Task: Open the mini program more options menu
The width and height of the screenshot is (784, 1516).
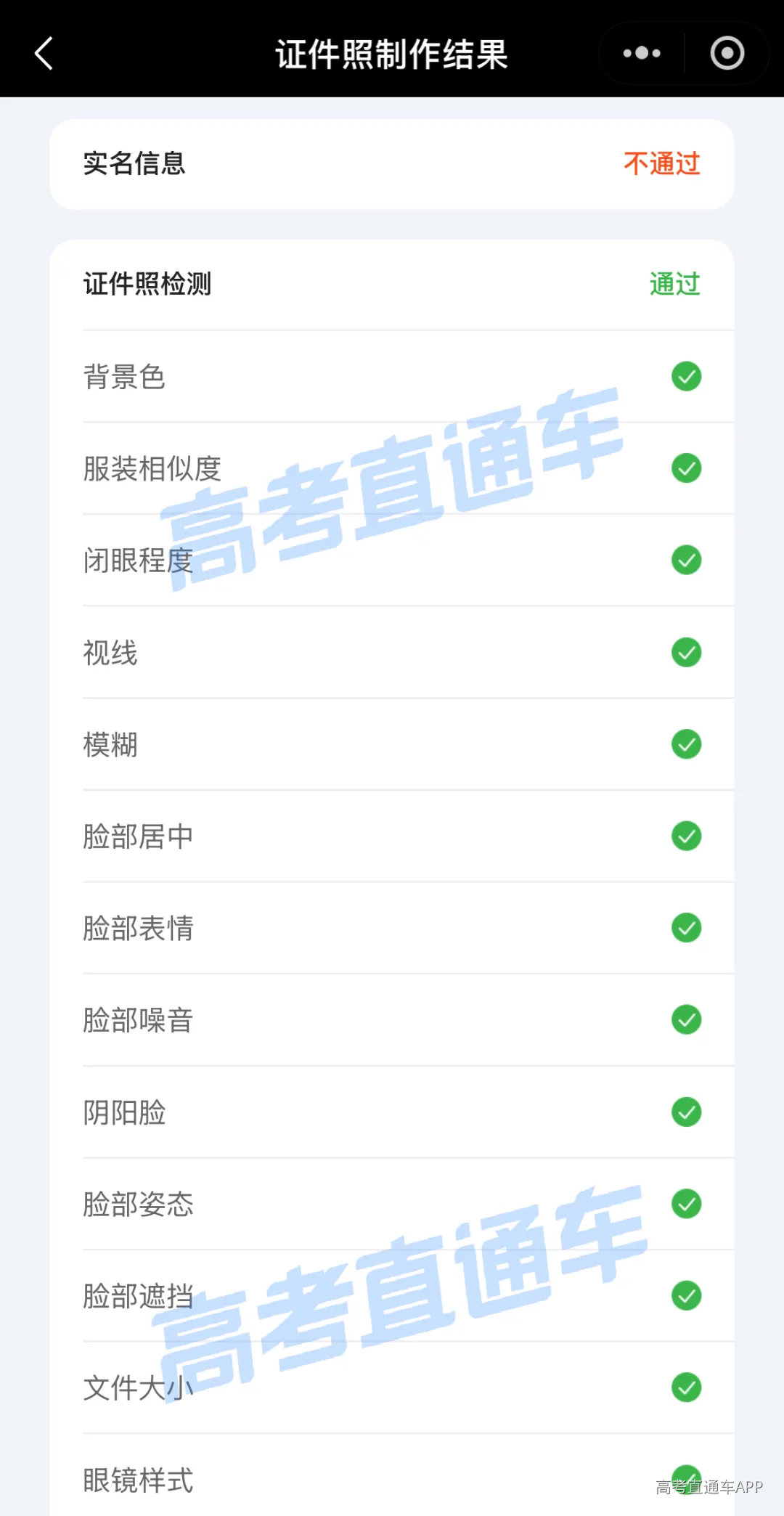Action: coord(642,53)
